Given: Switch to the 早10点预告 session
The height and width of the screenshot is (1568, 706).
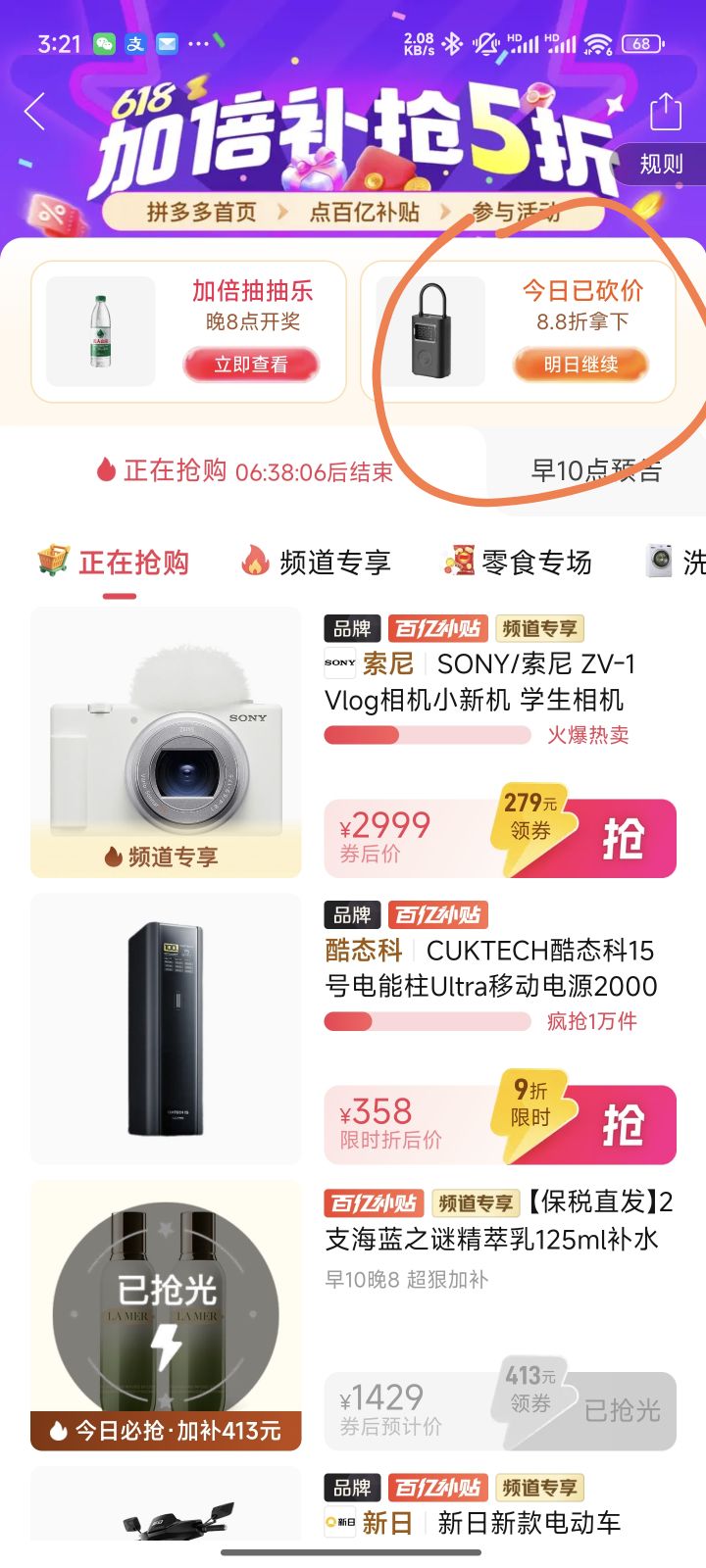Looking at the screenshot, I should pos(595,471).
